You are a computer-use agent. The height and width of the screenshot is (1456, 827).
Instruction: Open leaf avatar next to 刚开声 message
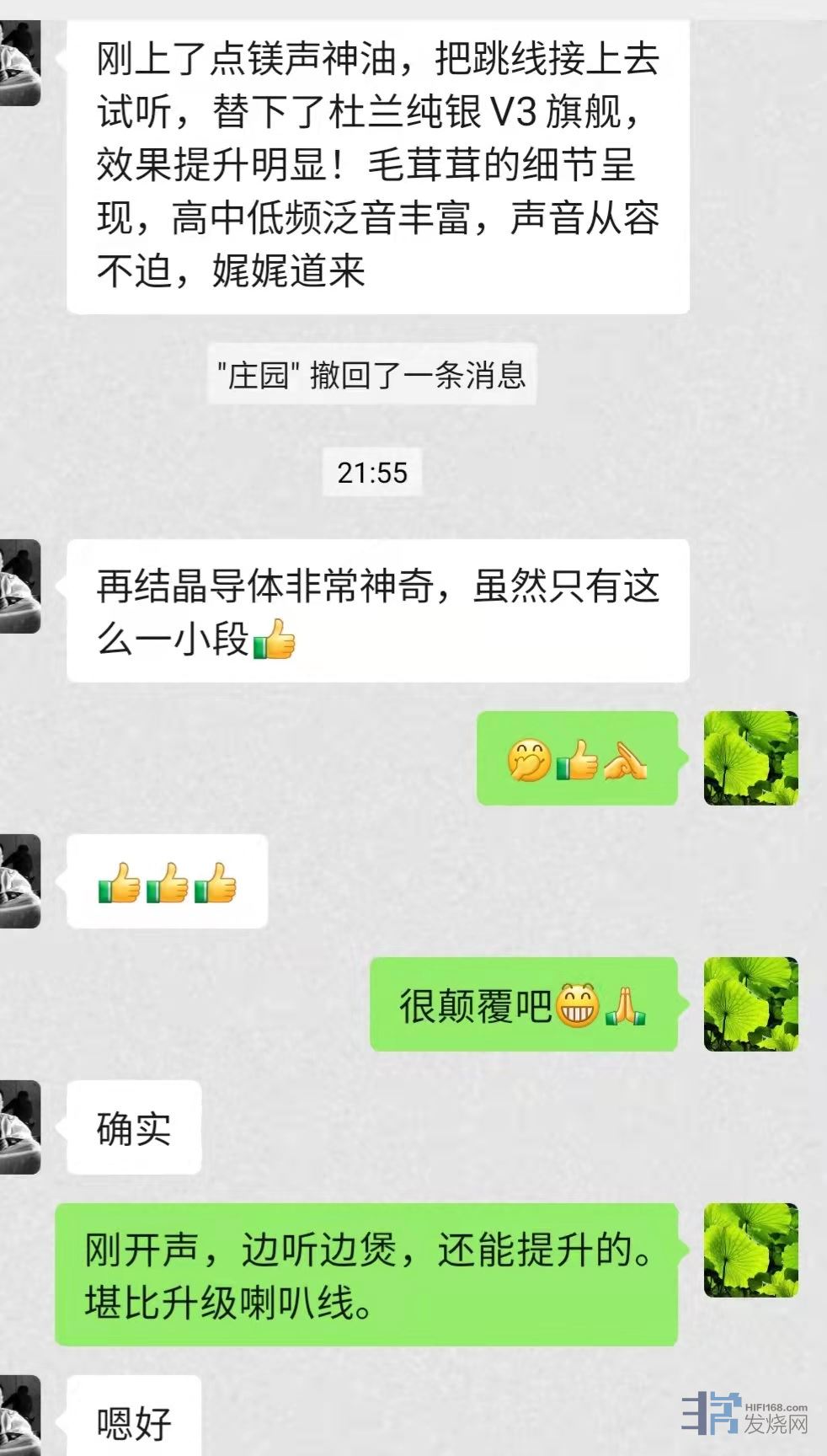coord(750,1250)
